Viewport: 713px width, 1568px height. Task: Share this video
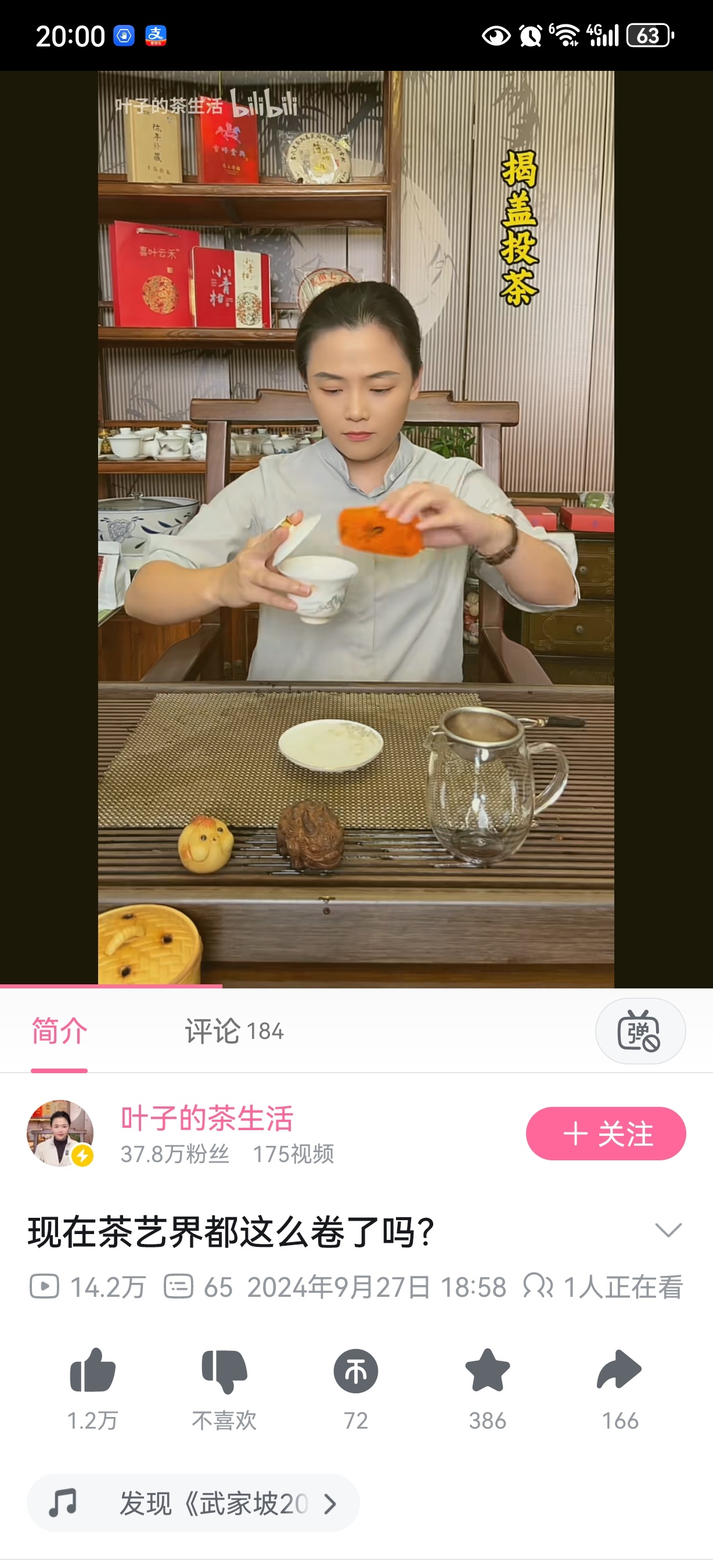(620, 1371)
